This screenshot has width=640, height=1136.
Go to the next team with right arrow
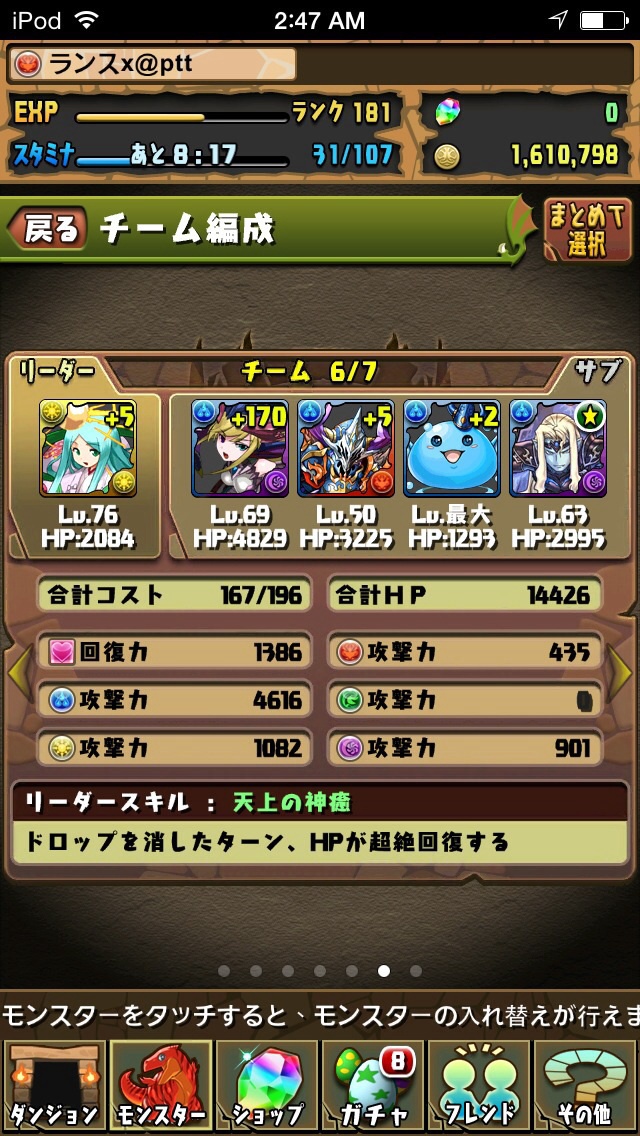(620, 673)
